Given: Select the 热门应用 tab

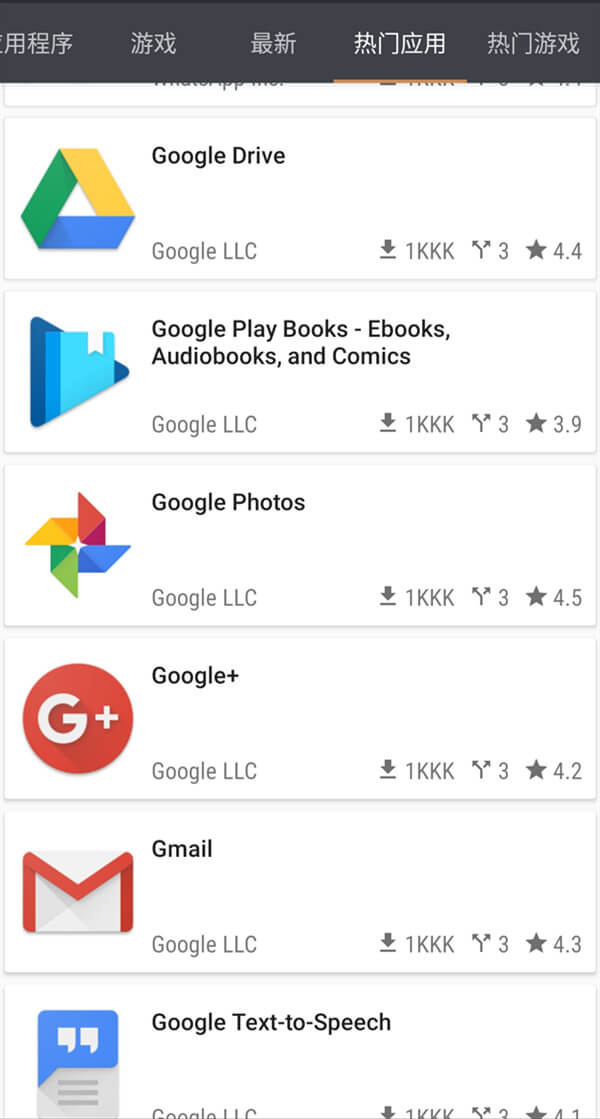Looking at the screenshot, I should coord(400,43).
